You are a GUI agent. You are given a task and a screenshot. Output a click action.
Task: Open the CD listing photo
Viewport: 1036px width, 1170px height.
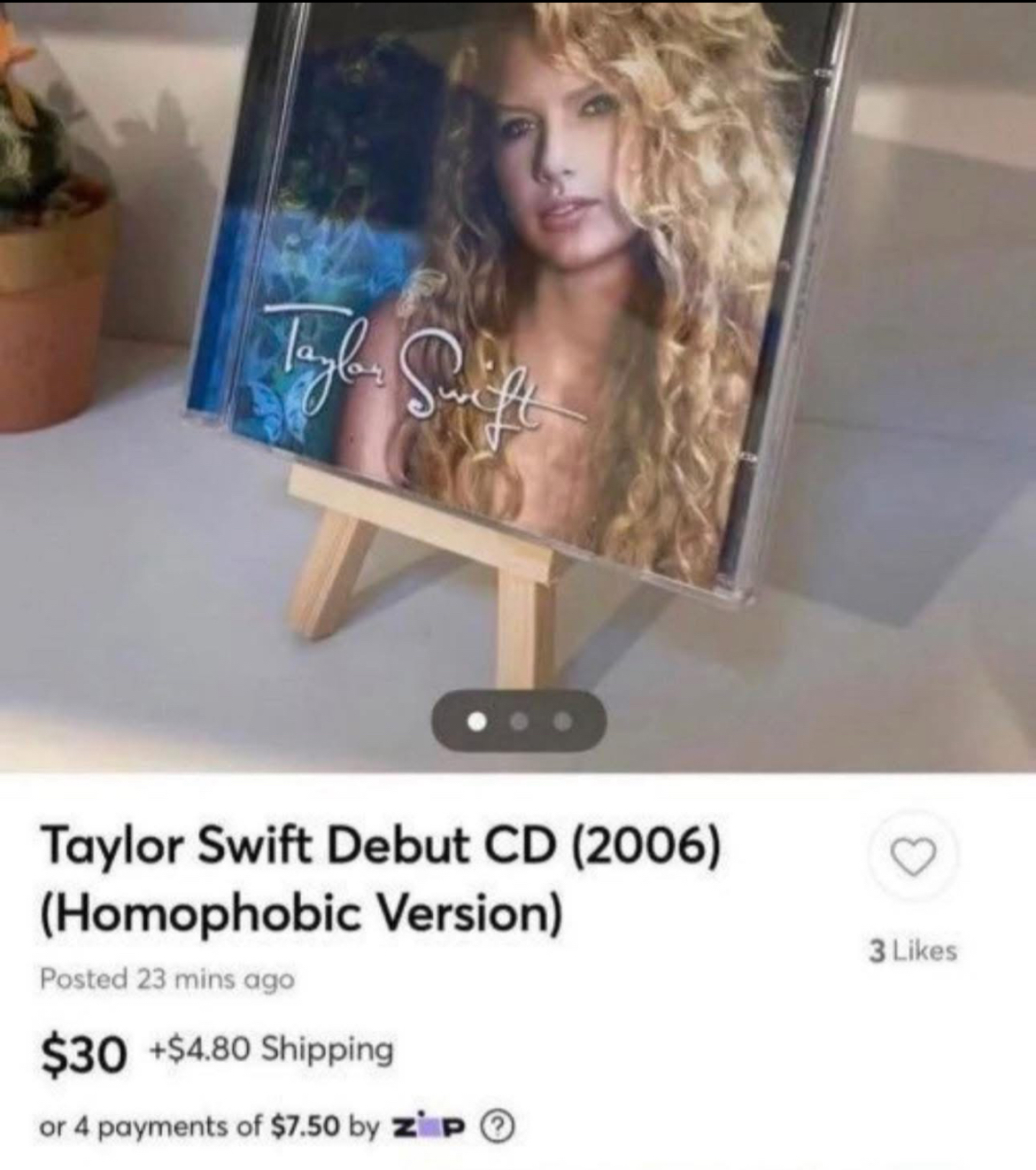[518, 354]
